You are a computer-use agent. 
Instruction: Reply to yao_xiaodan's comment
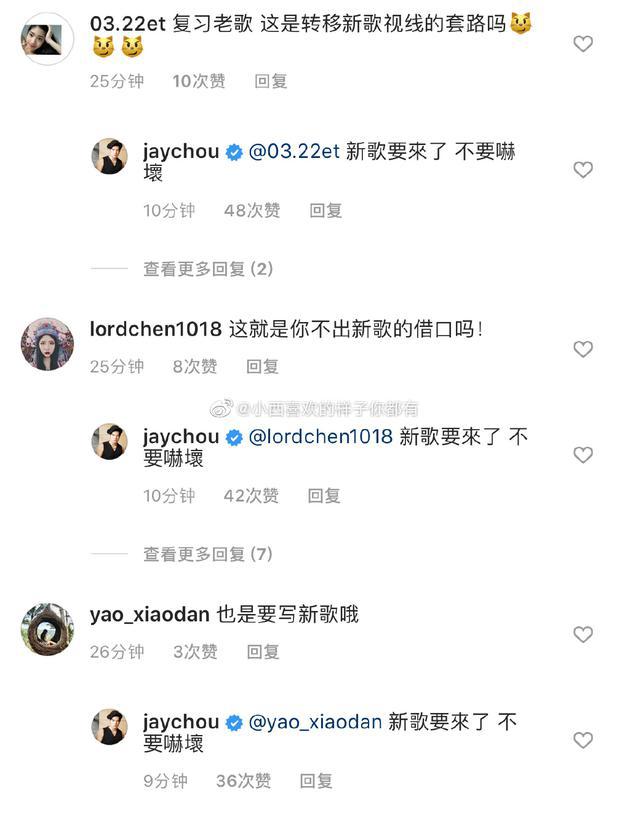click(263, 652)
